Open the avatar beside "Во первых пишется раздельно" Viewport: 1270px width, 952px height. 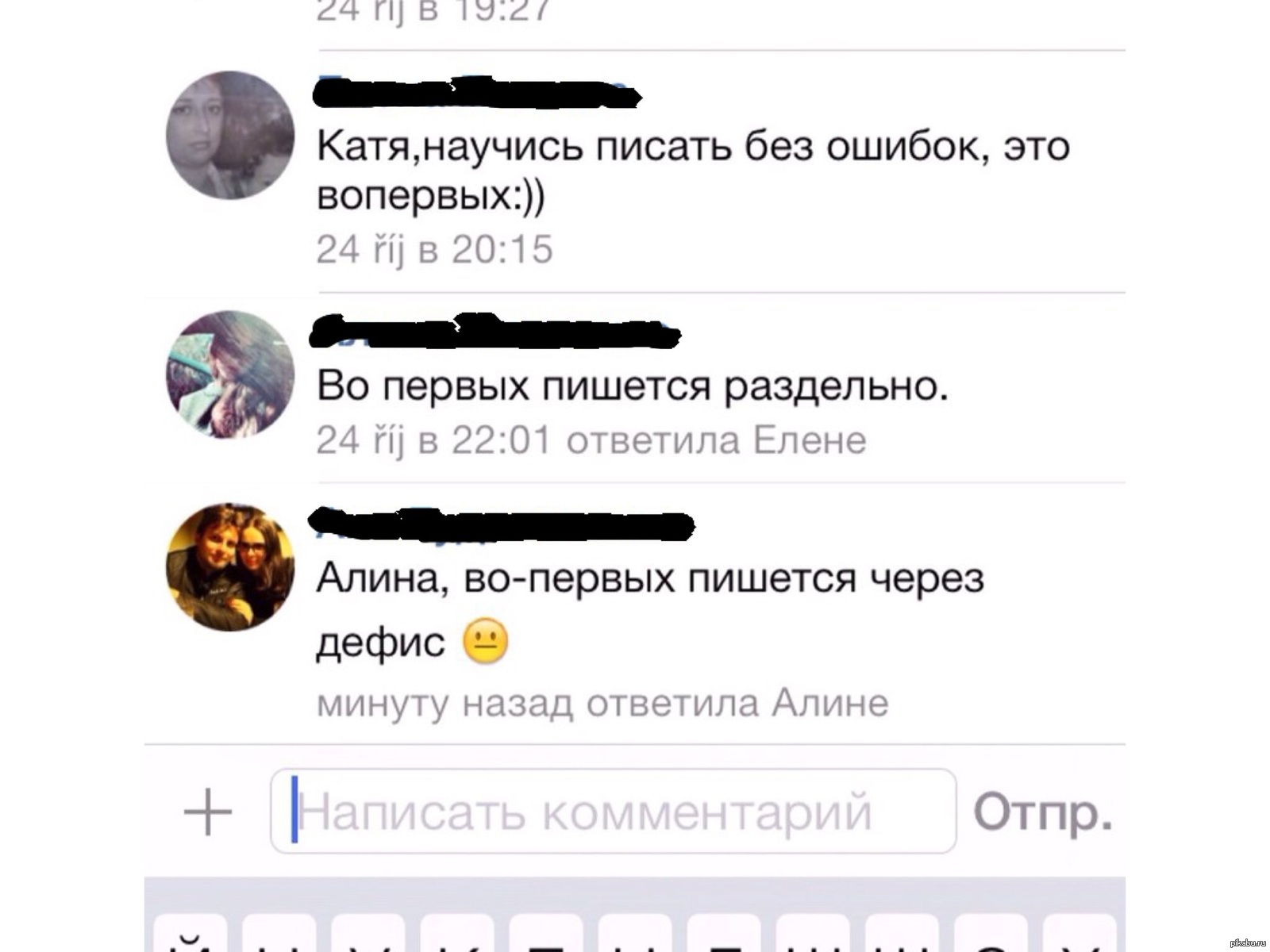coord(230,374)
